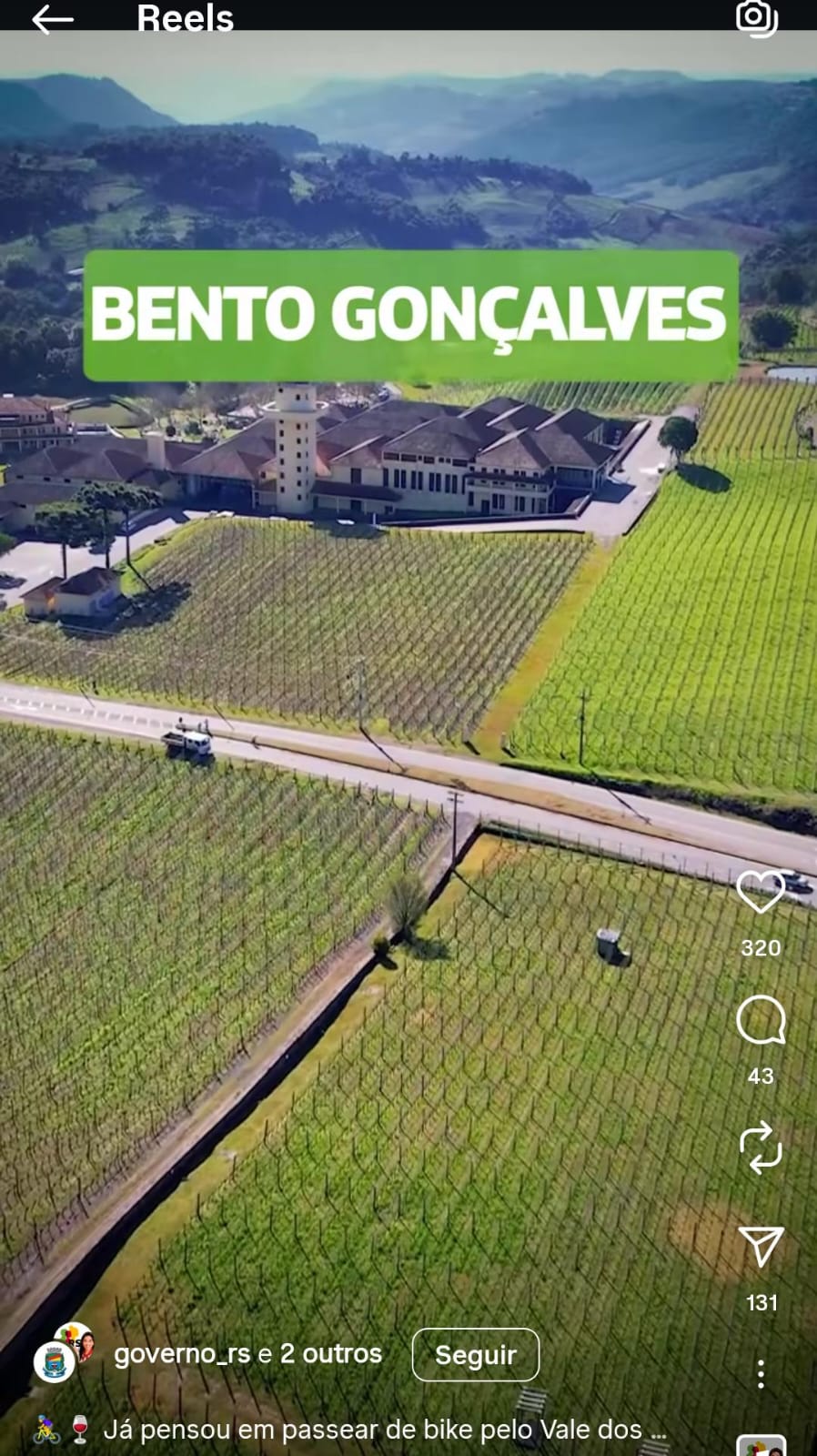Screen dimensions: 817x1456
Task: Open the governo_rs profile name
Action: click(x=182, y=1354)
